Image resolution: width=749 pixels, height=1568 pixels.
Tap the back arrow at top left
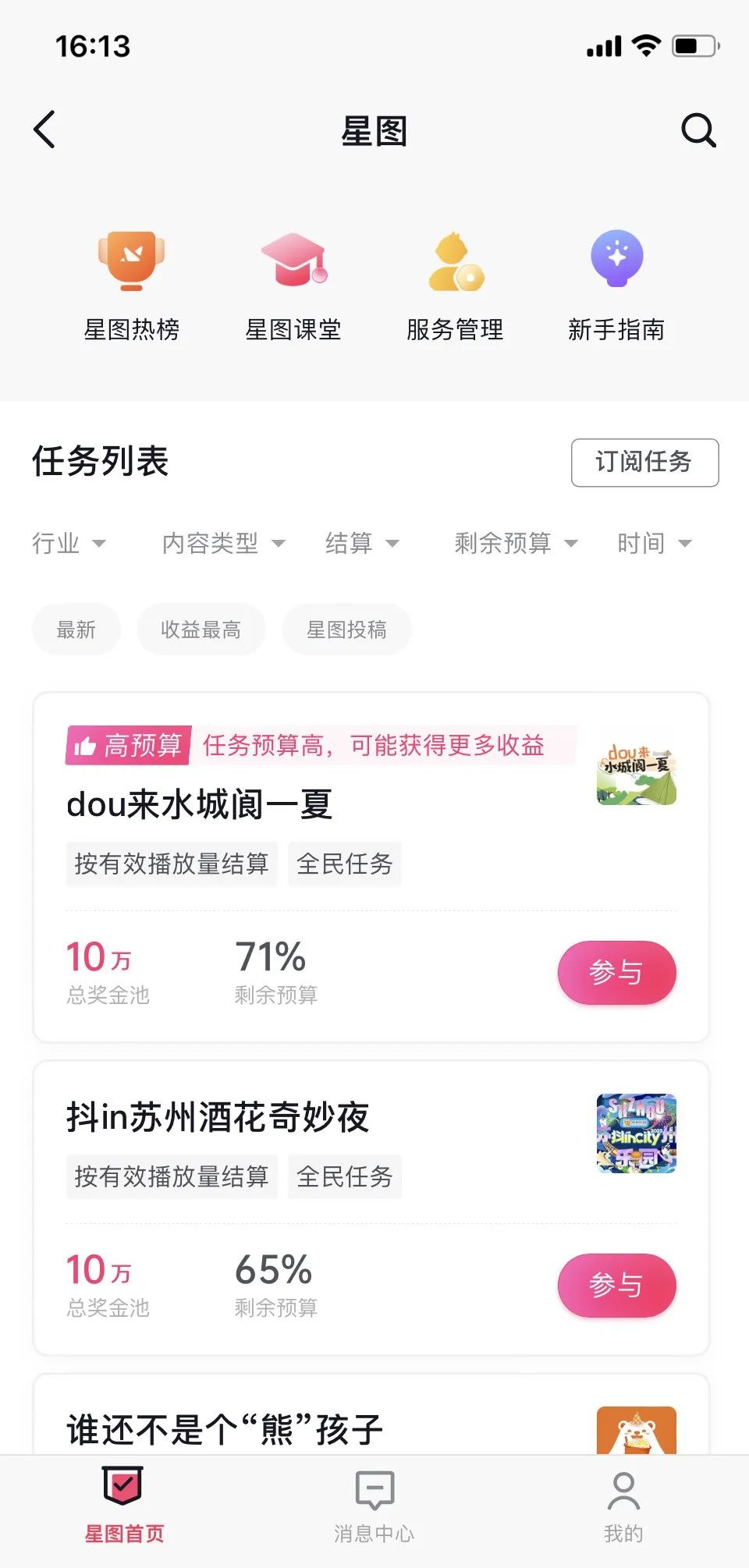(x=45, y=130)
